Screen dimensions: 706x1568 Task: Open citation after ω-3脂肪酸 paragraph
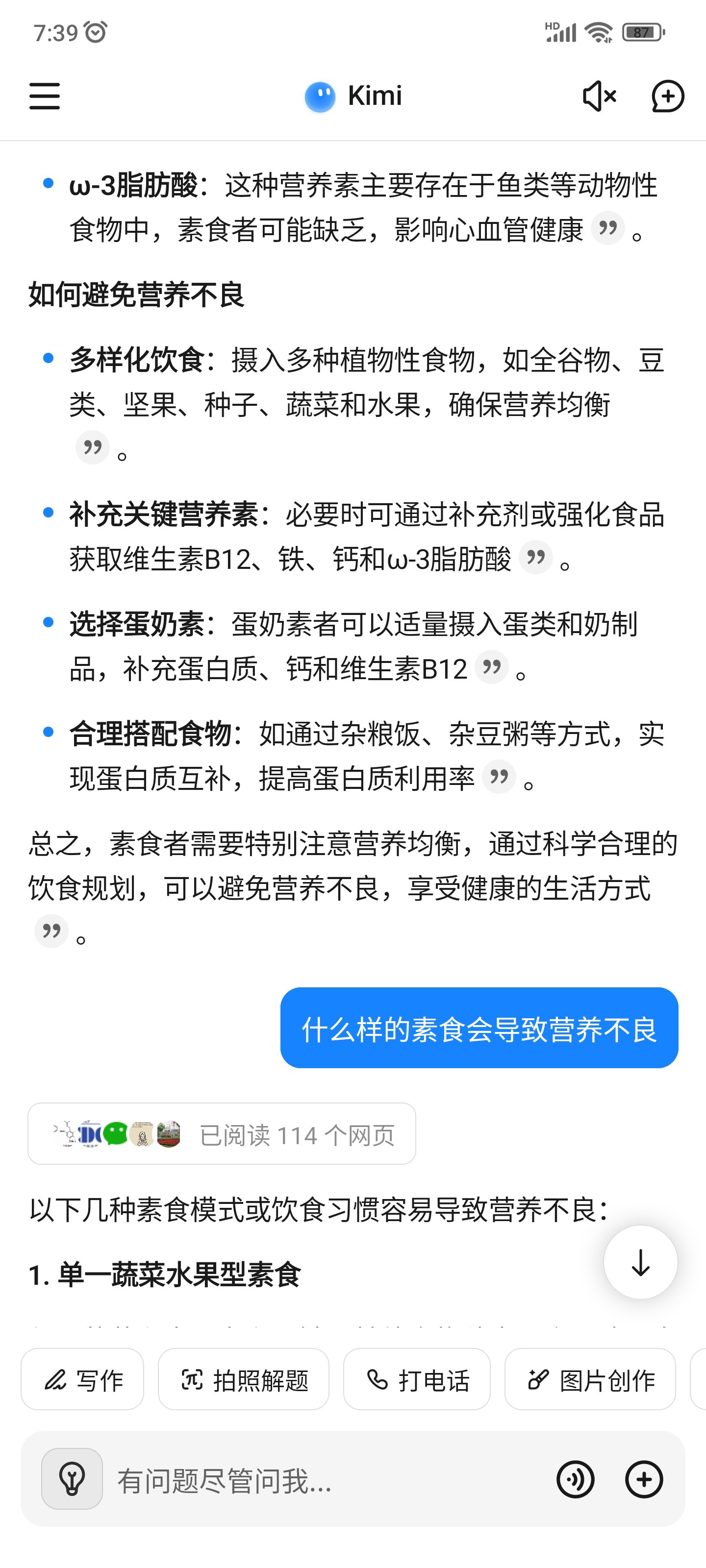(x=607, y=229)
